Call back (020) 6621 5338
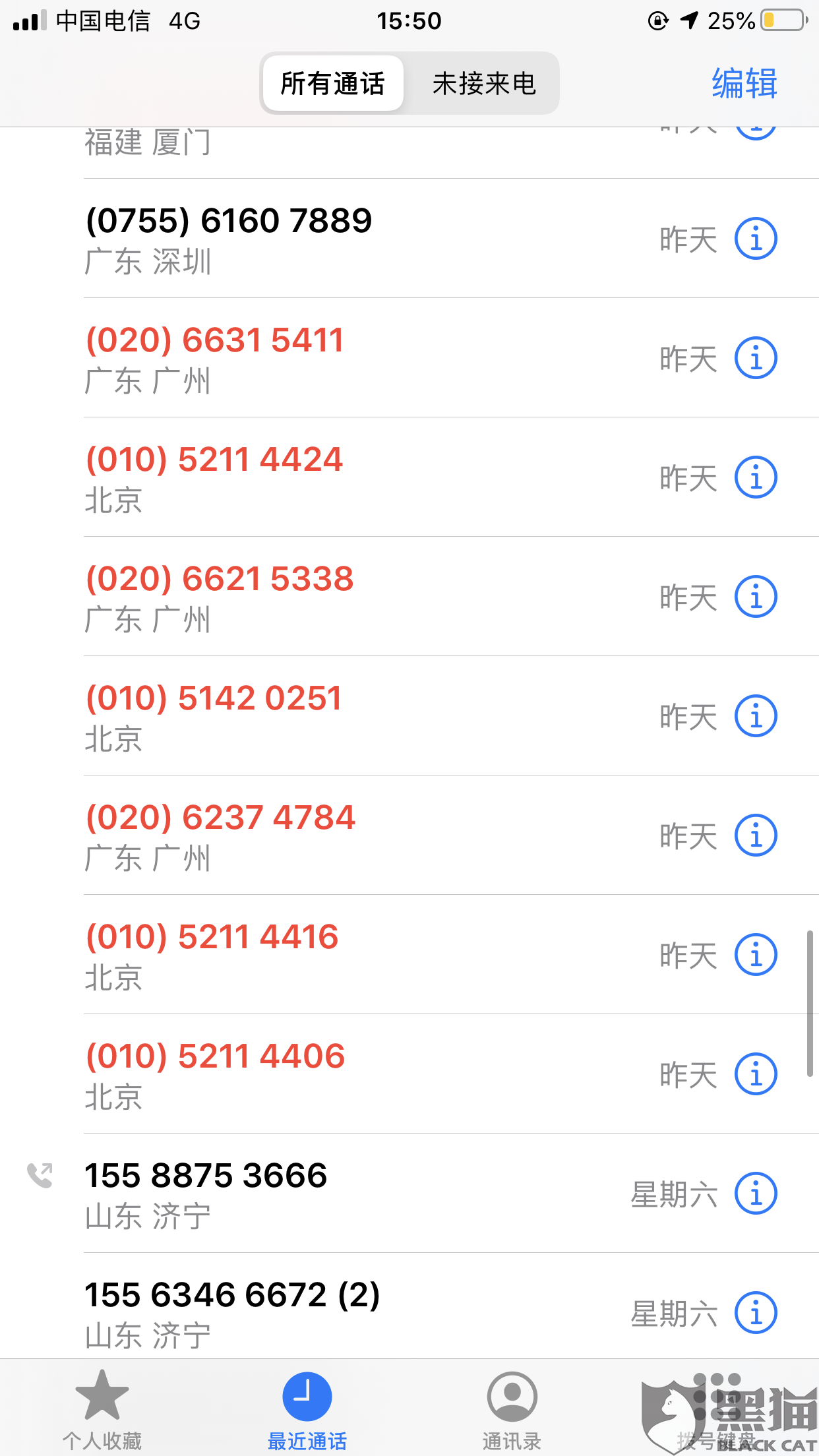Screen dimensions: 819x1456 [220, 580]
